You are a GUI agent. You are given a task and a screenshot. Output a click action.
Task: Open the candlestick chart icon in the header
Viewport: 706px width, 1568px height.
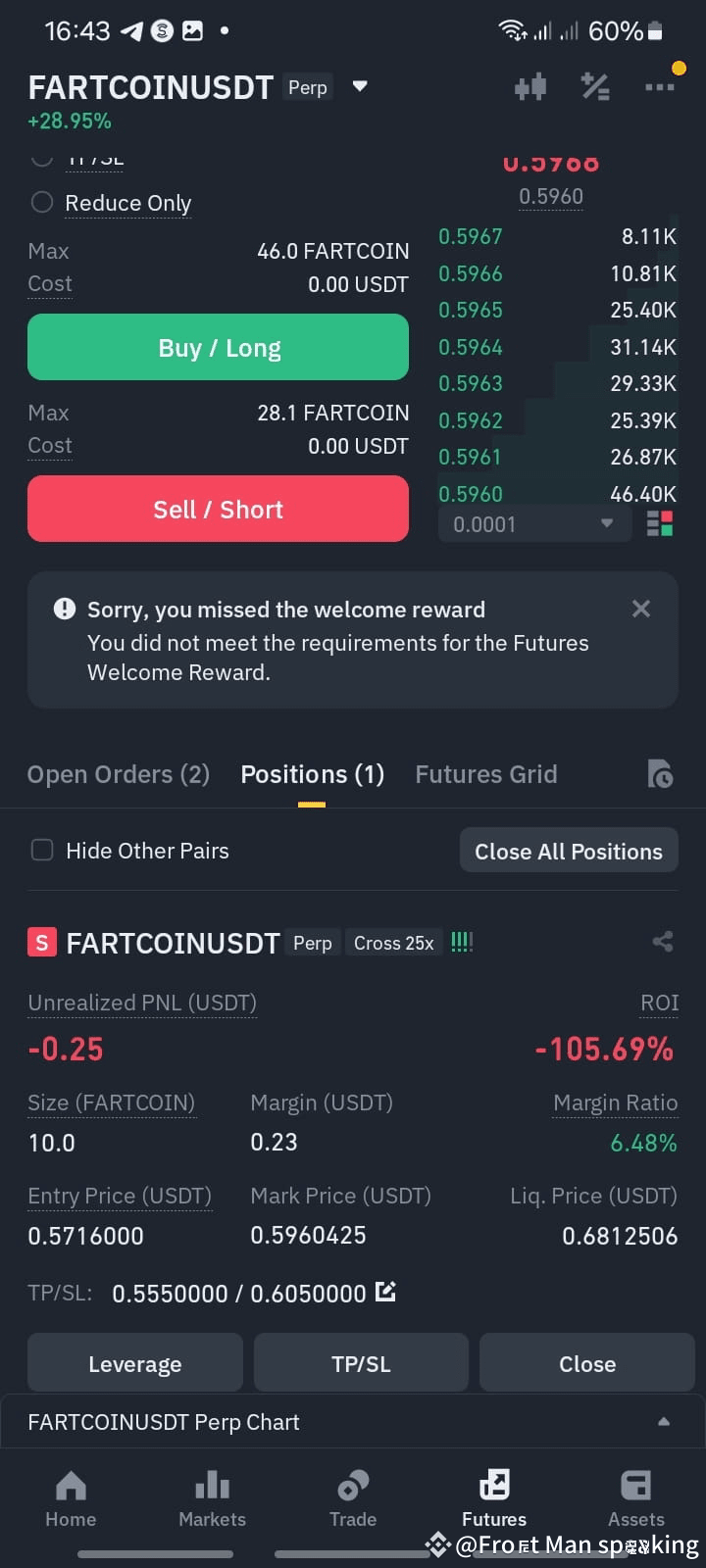(529, 86)
